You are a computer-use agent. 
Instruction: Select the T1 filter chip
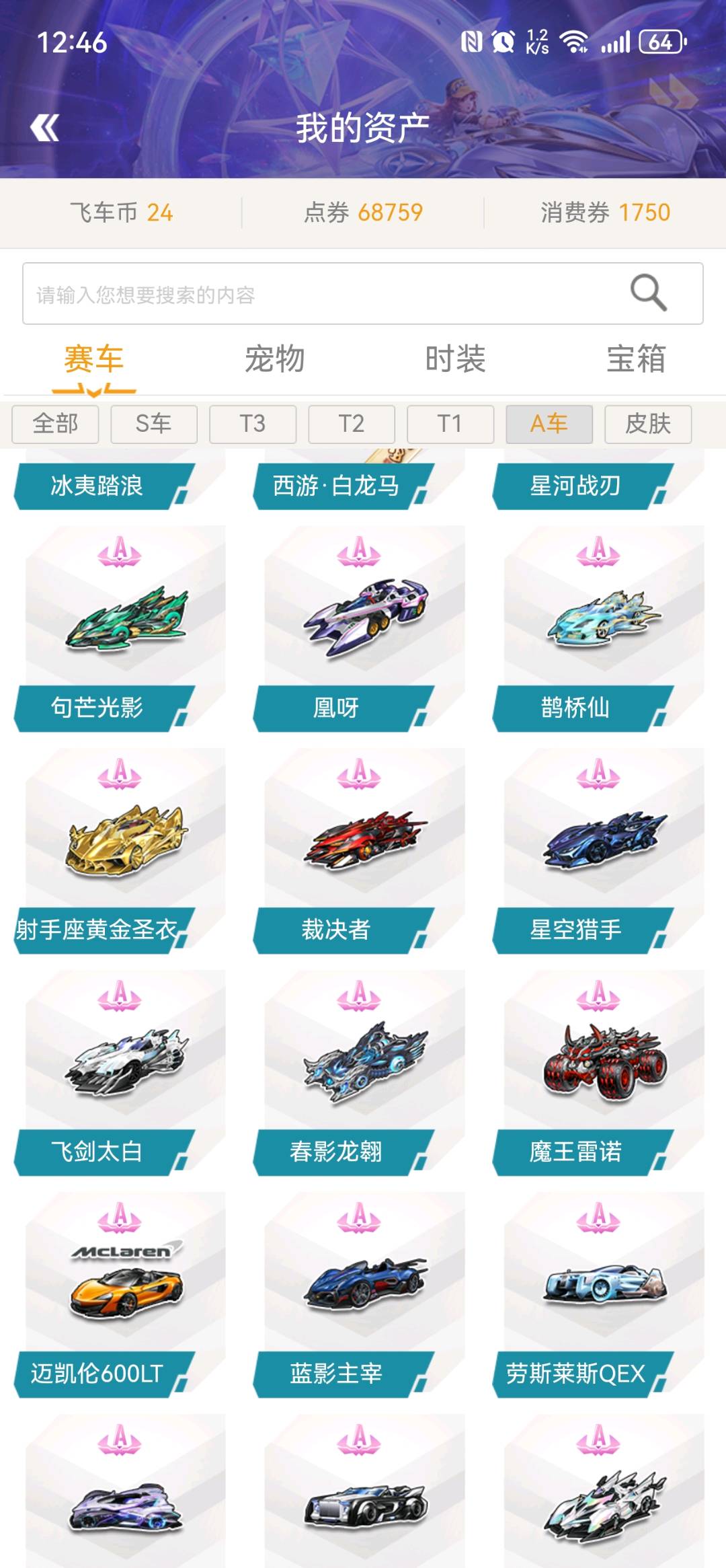[450, 424]
